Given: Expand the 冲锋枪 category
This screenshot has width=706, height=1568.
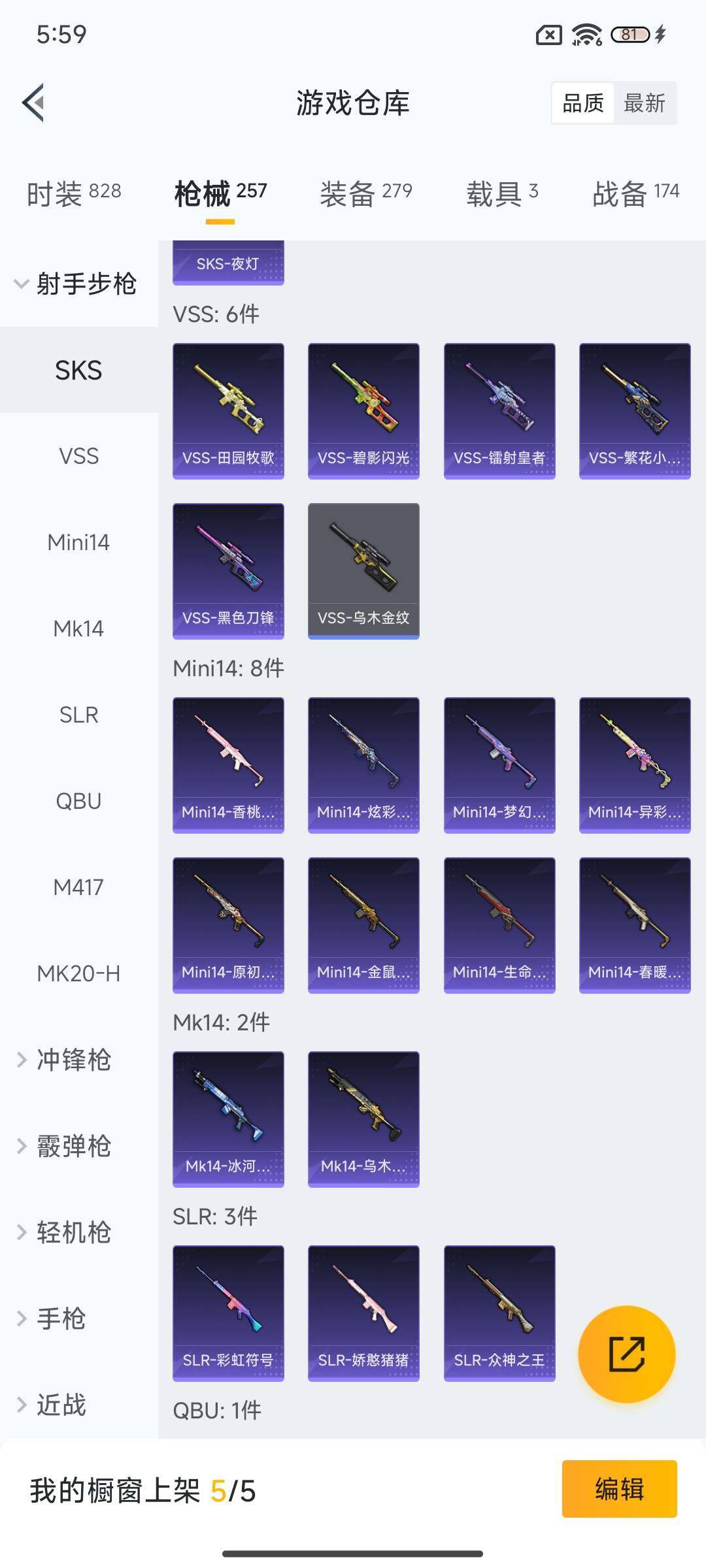Looking at the screenshot, I should coord(72,1060).
